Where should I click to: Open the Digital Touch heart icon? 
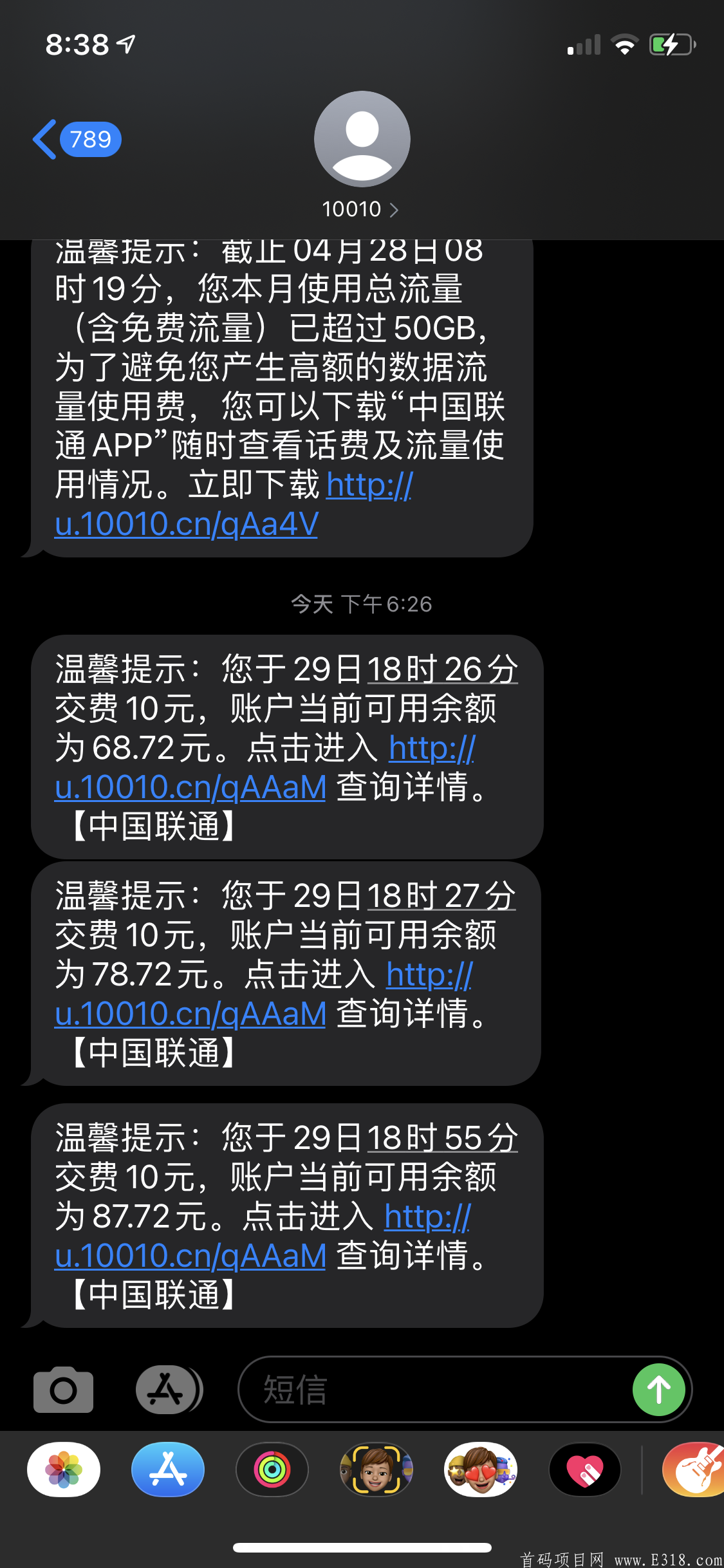pos(585,1471)
